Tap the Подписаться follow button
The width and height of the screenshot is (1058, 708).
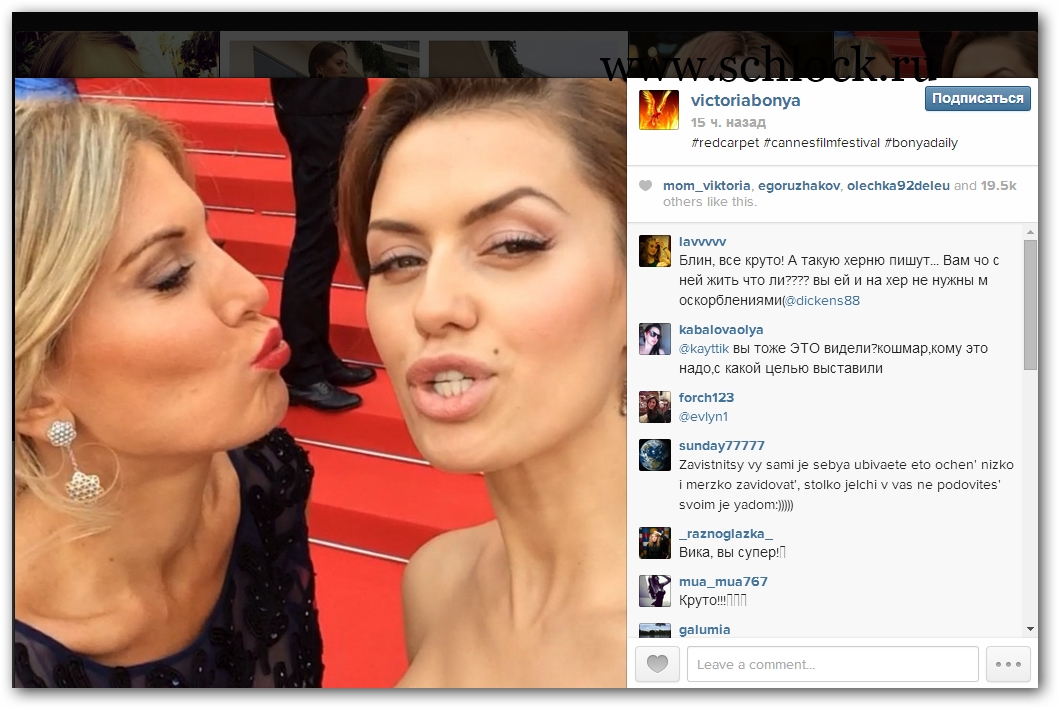pyautogui.click(x=977, y=98)
